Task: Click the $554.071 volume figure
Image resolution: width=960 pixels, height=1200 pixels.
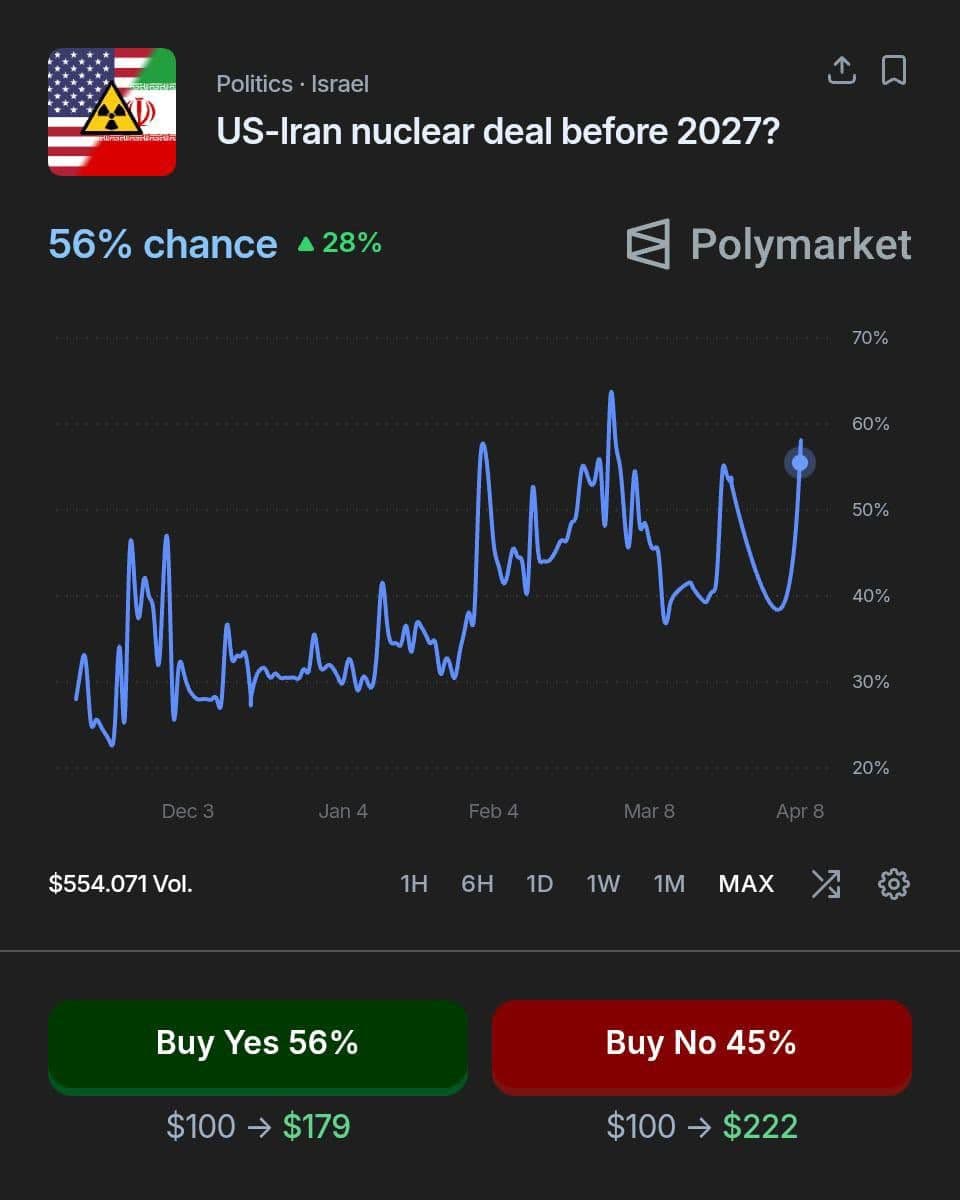Action: point(120,884)
